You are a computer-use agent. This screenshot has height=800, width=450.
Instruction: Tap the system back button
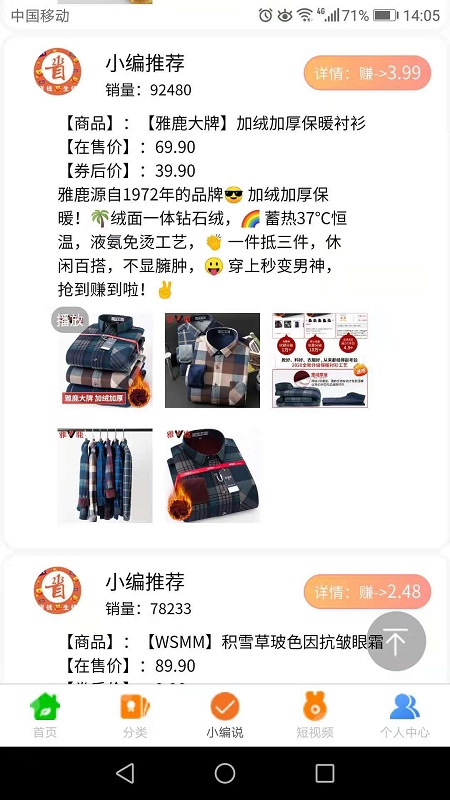point(125,773)
